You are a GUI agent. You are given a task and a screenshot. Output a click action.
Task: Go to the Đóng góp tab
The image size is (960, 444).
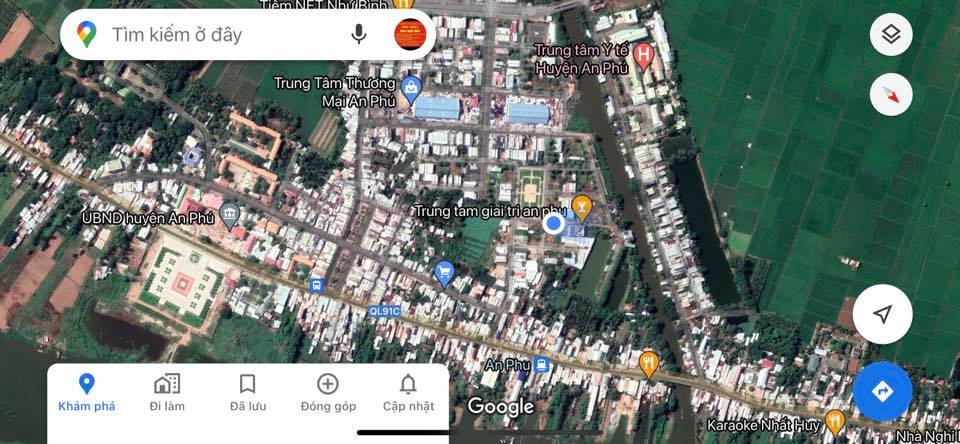328,392
